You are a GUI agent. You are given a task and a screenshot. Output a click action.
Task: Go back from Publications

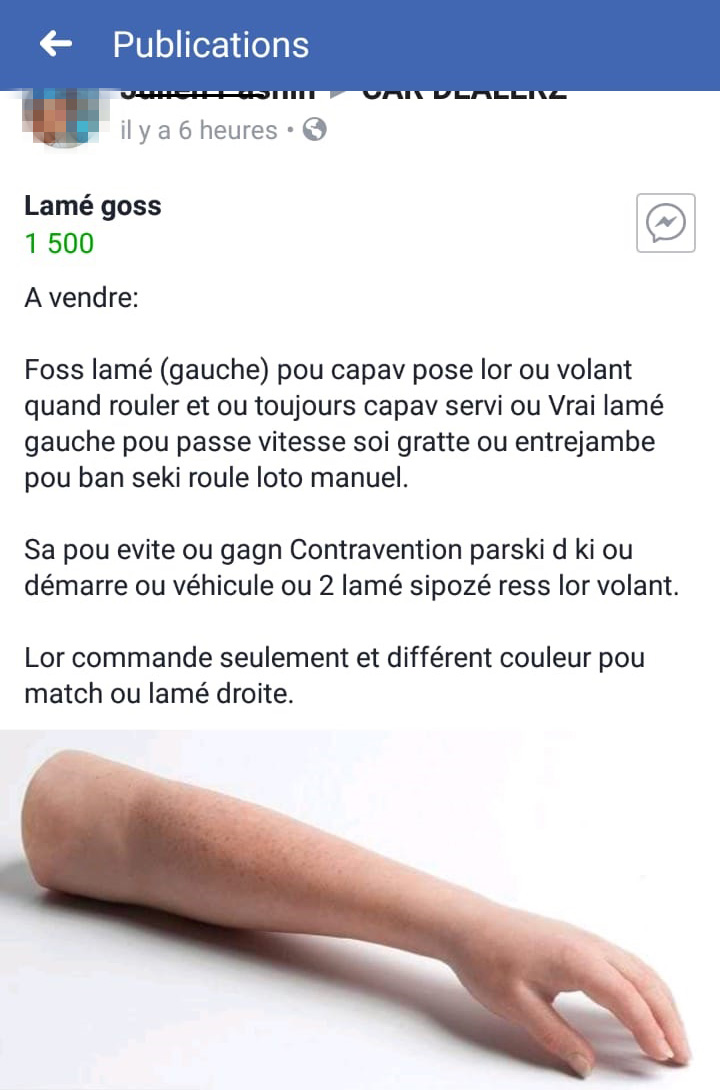[55, 44]
